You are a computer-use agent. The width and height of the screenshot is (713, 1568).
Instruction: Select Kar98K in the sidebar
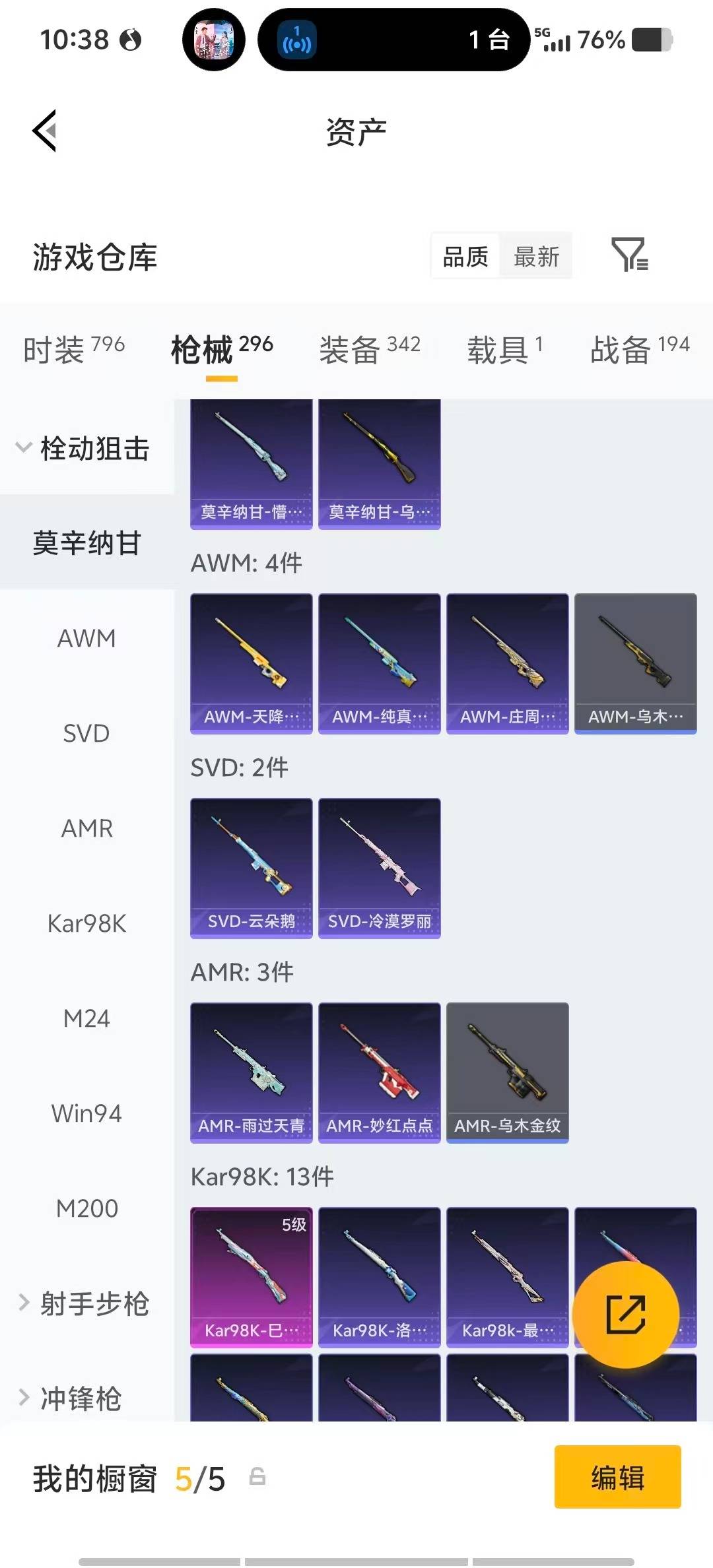pos(86,923)
